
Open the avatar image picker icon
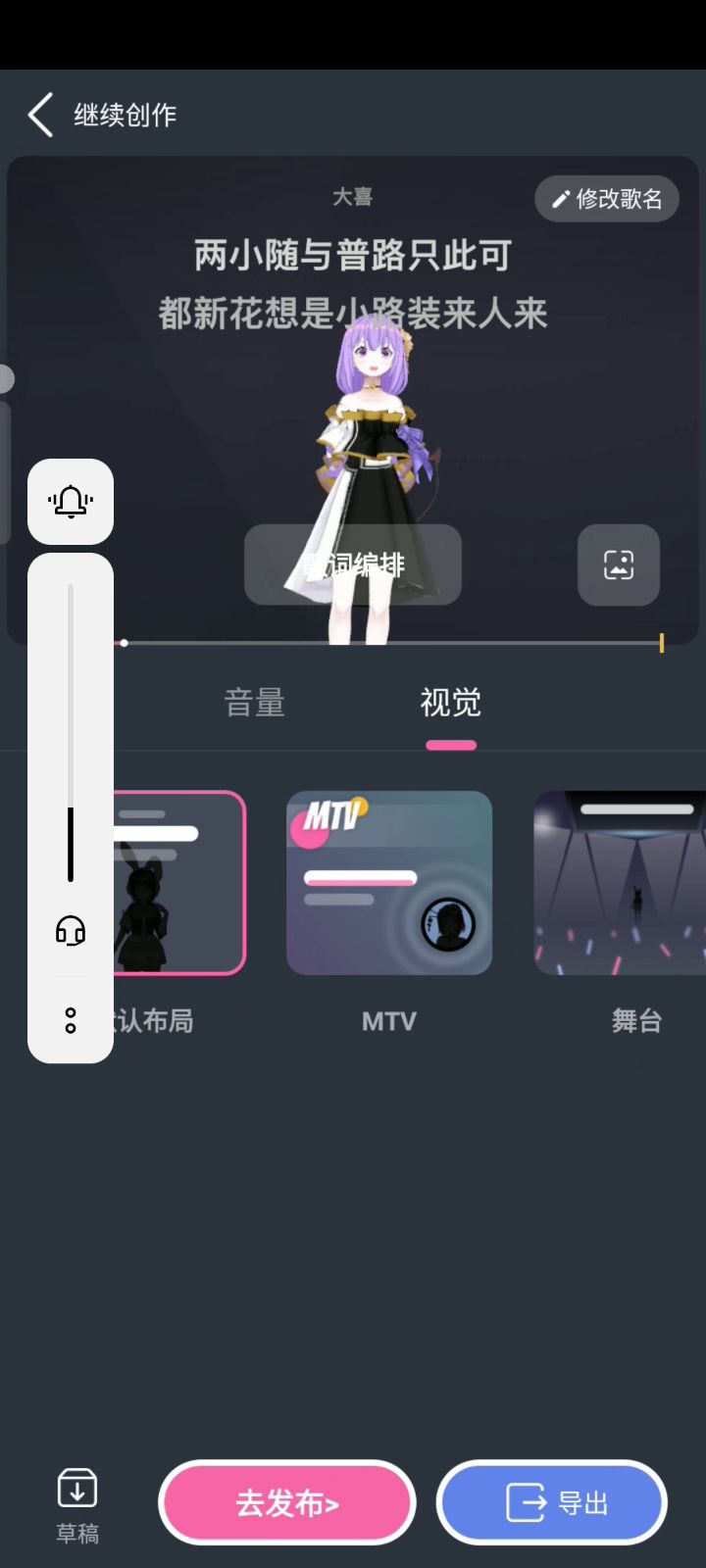coord(619,564)
